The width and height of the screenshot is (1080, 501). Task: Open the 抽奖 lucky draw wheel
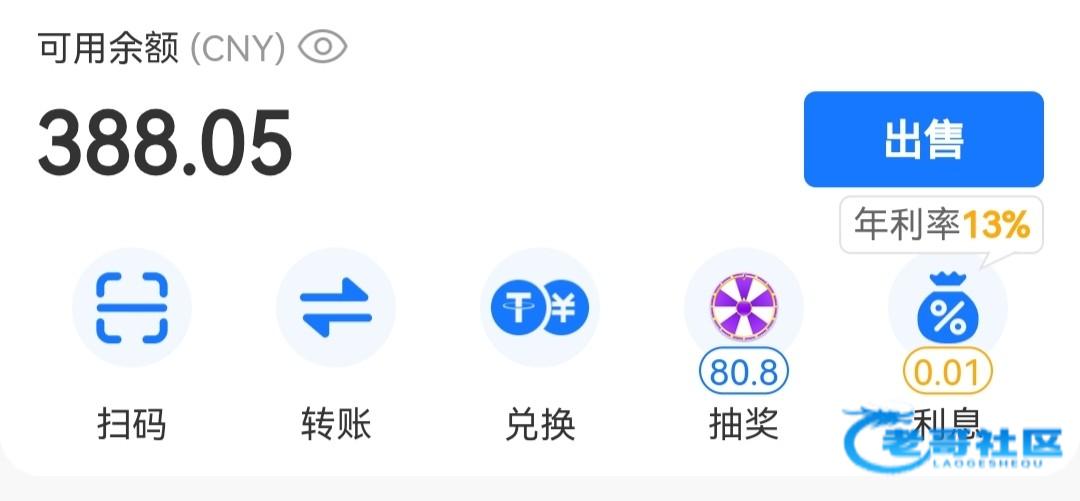[x=743, y=308]
